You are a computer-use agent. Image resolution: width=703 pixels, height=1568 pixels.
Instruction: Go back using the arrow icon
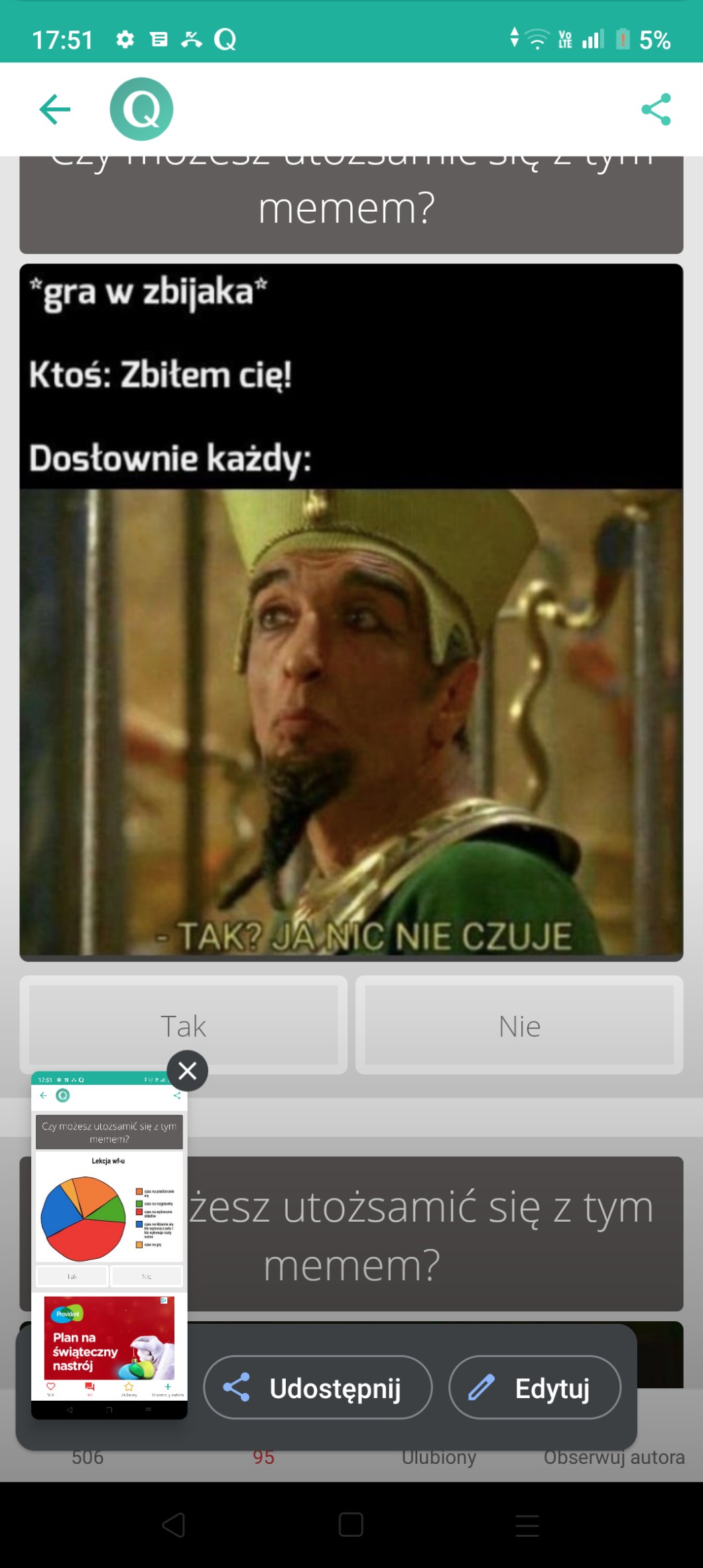[55, 109]
